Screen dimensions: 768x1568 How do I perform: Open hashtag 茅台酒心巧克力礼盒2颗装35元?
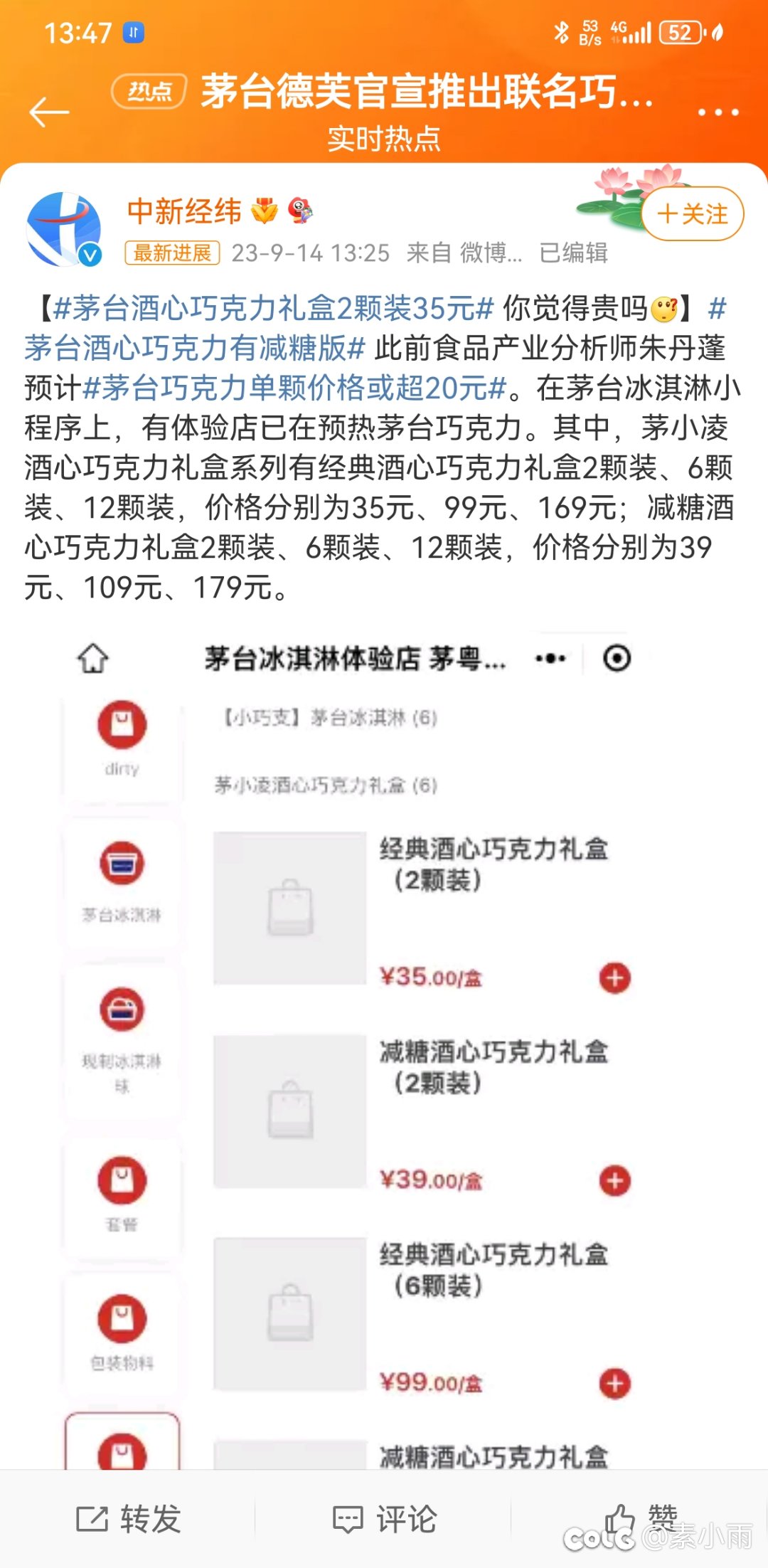(274, 308)
